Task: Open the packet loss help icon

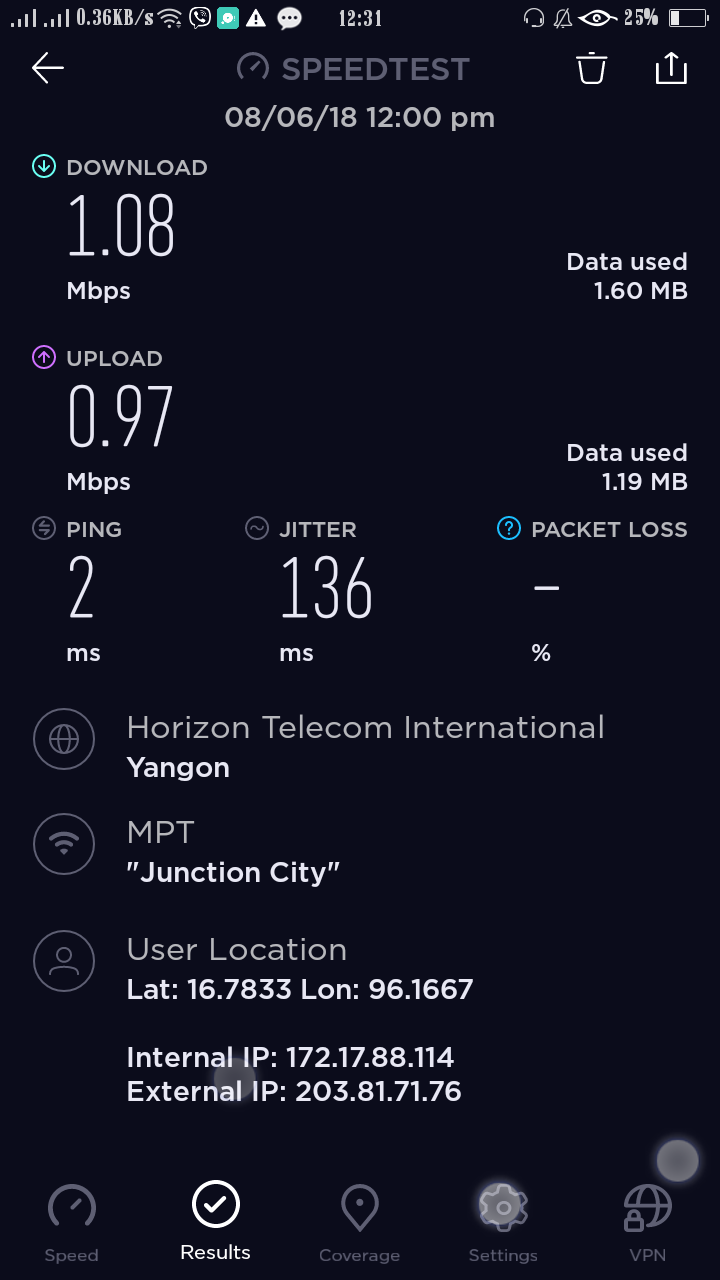Action: 509,529
